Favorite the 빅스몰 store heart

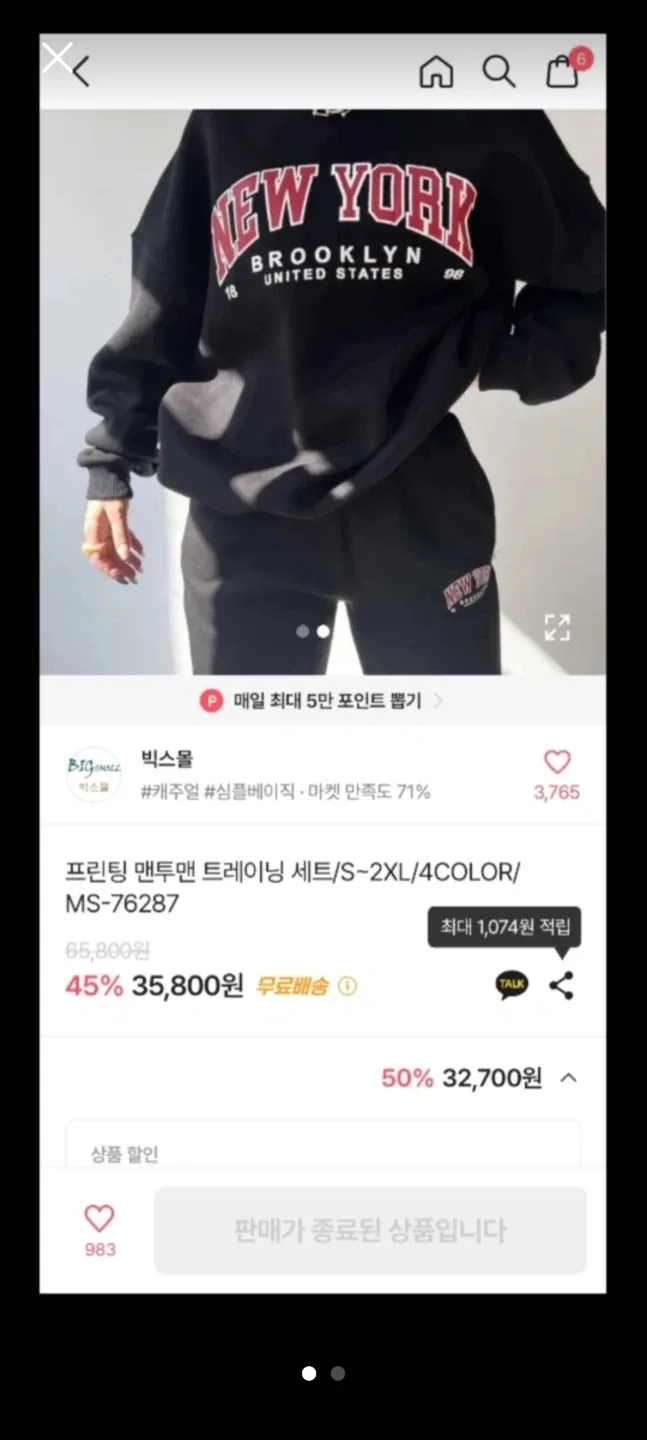pos(556,764)
